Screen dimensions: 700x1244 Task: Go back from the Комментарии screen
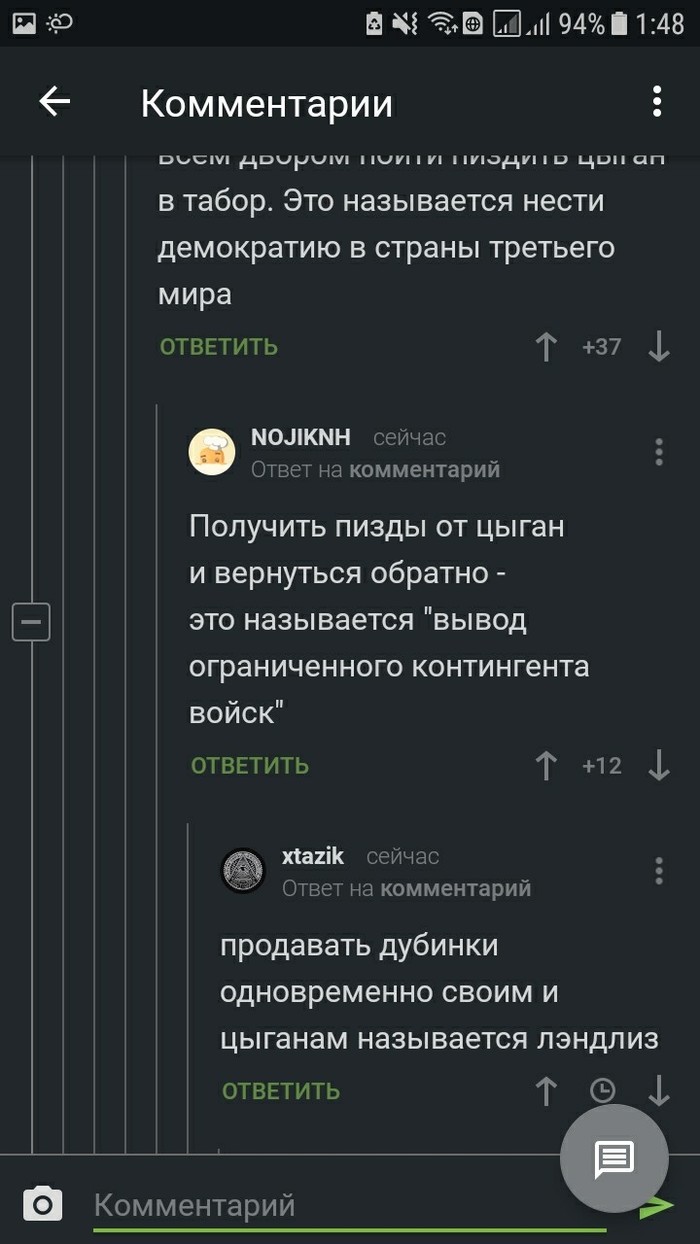pyautogui.click(x=54, y=101)
